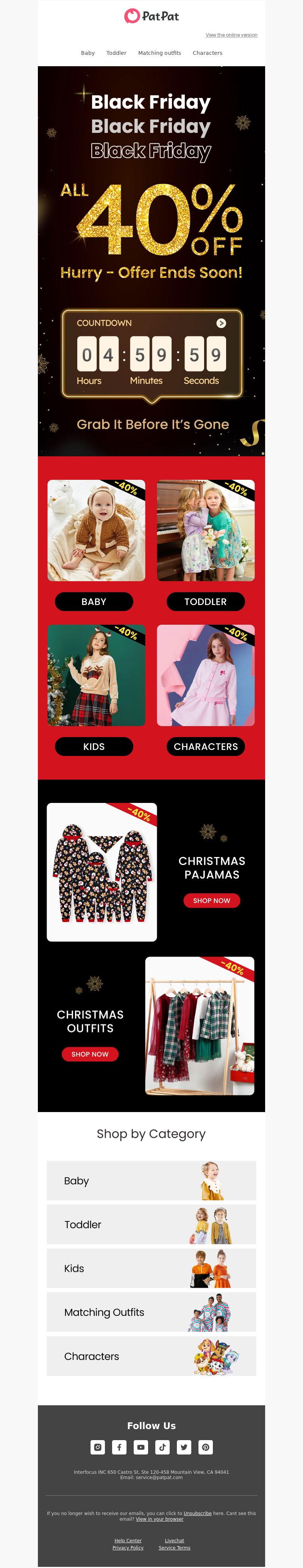
Task: Open PatPat's Facebook icon
Action: point(119,1447)
